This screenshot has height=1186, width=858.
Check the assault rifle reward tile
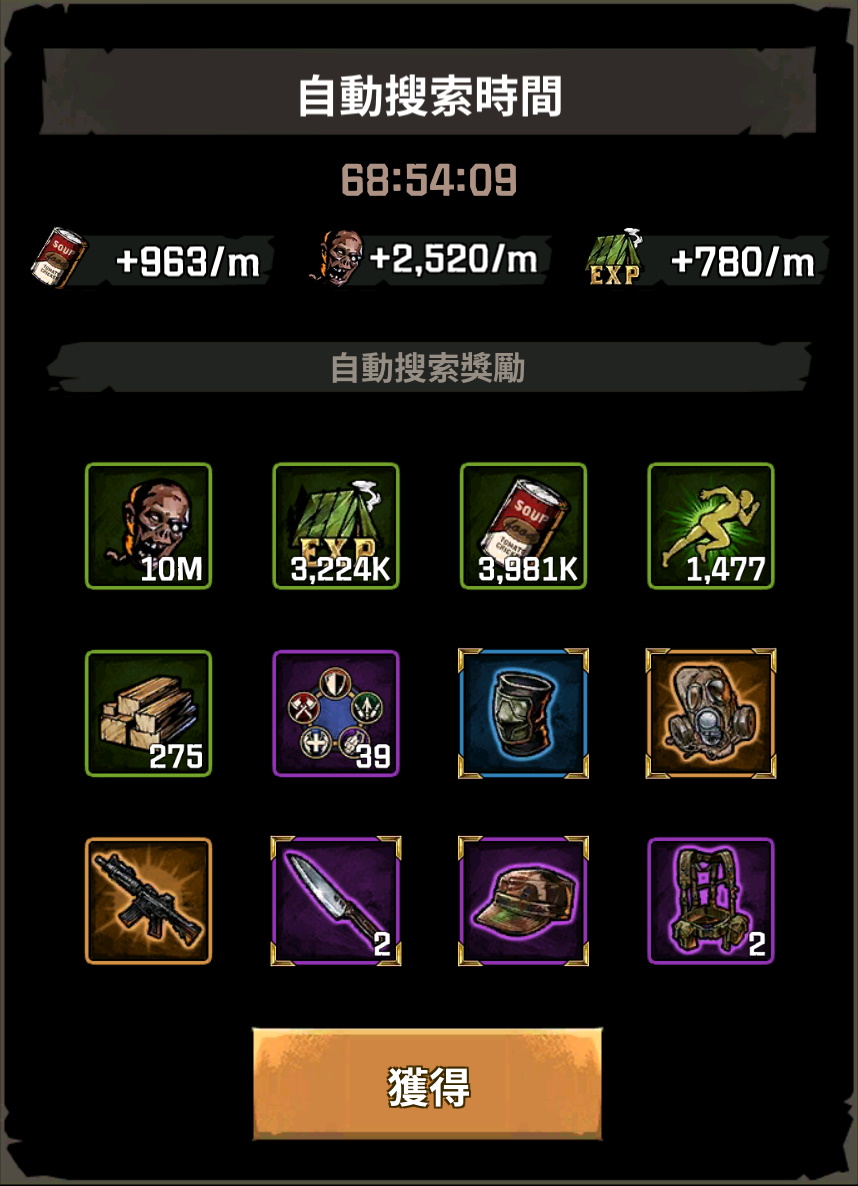(148, 901)
